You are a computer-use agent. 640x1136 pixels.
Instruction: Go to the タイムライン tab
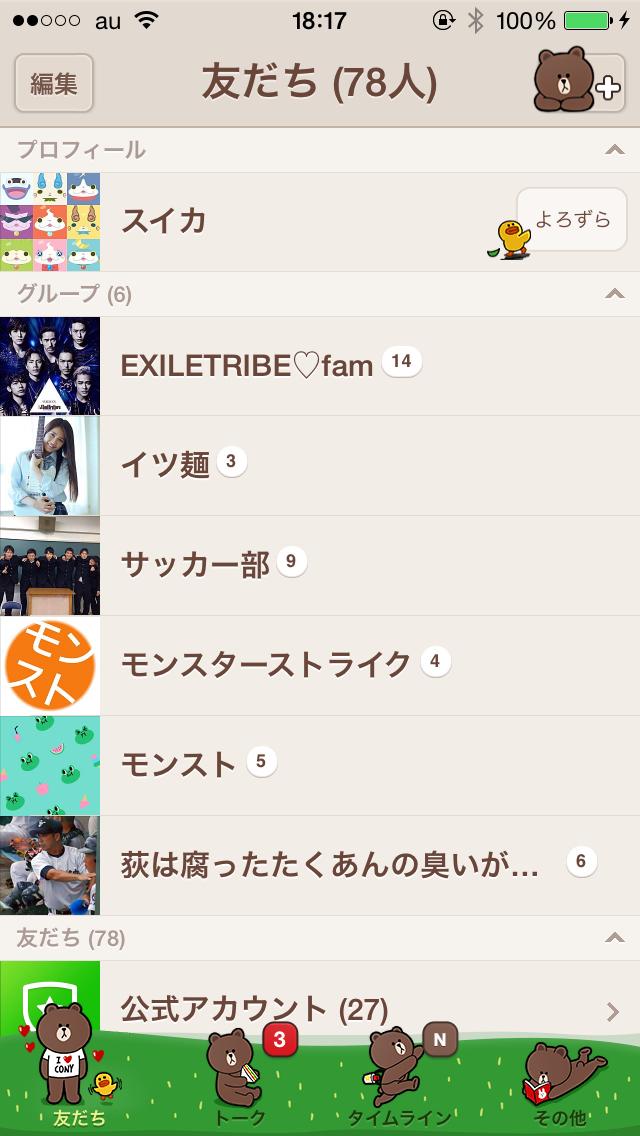[x=400, y=1080]
